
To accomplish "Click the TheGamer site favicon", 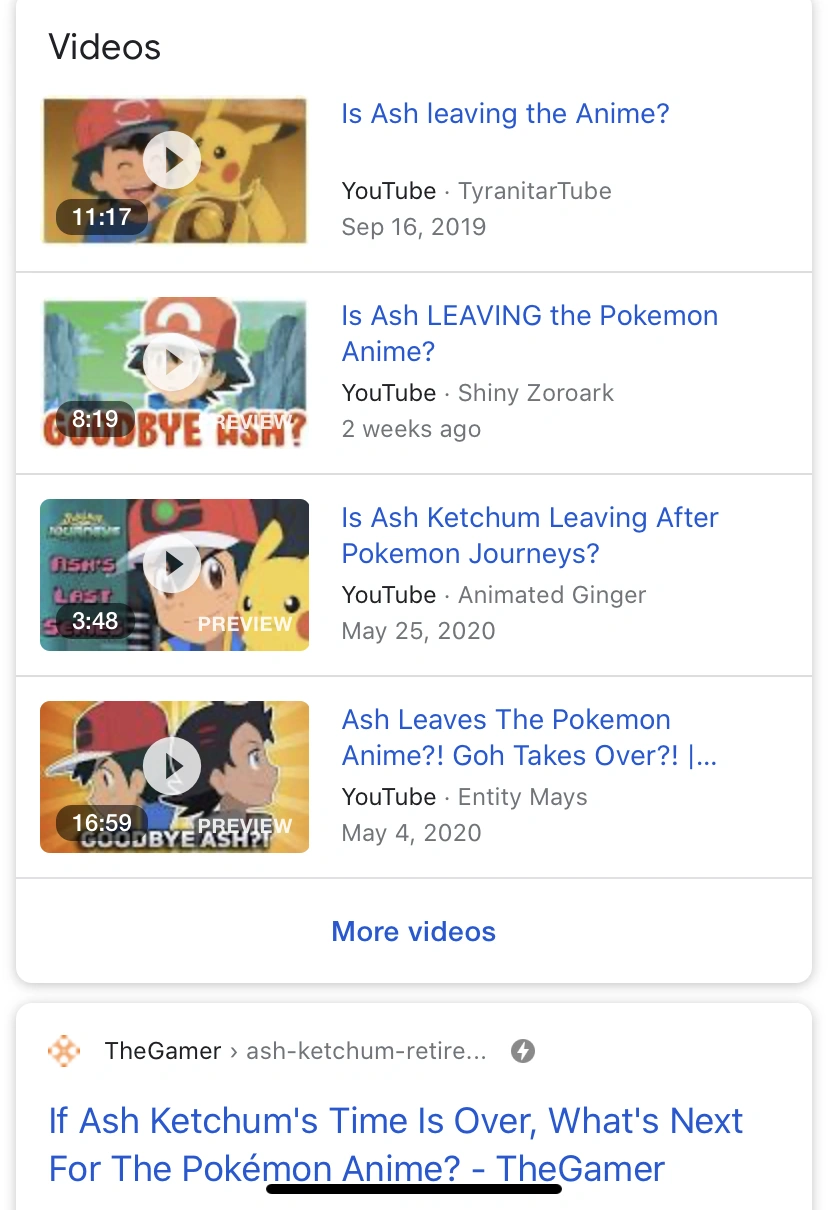I will (x=63, y=1051).
